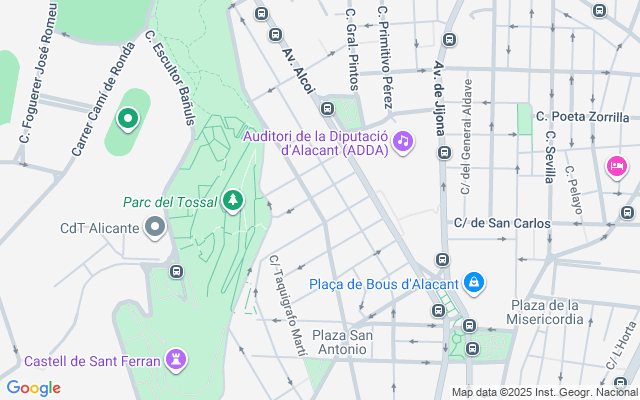Select the Plaça de Bous d'Alacant marker
The image size is (640, 400).
pos(474,285)
